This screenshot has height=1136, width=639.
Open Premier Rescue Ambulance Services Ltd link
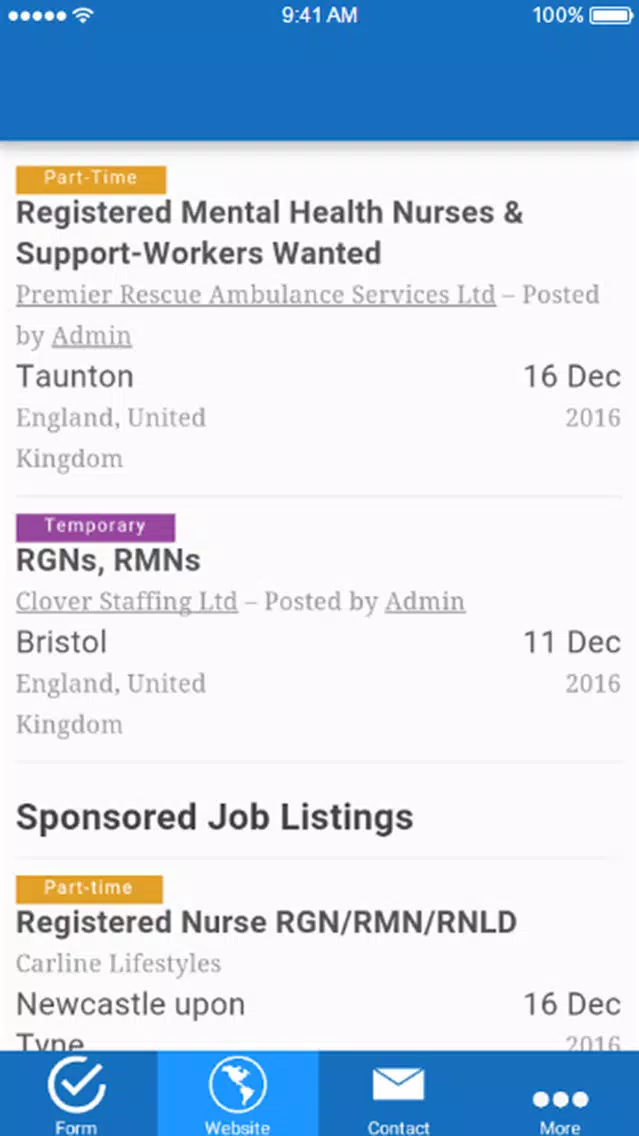tap(256, 295)
